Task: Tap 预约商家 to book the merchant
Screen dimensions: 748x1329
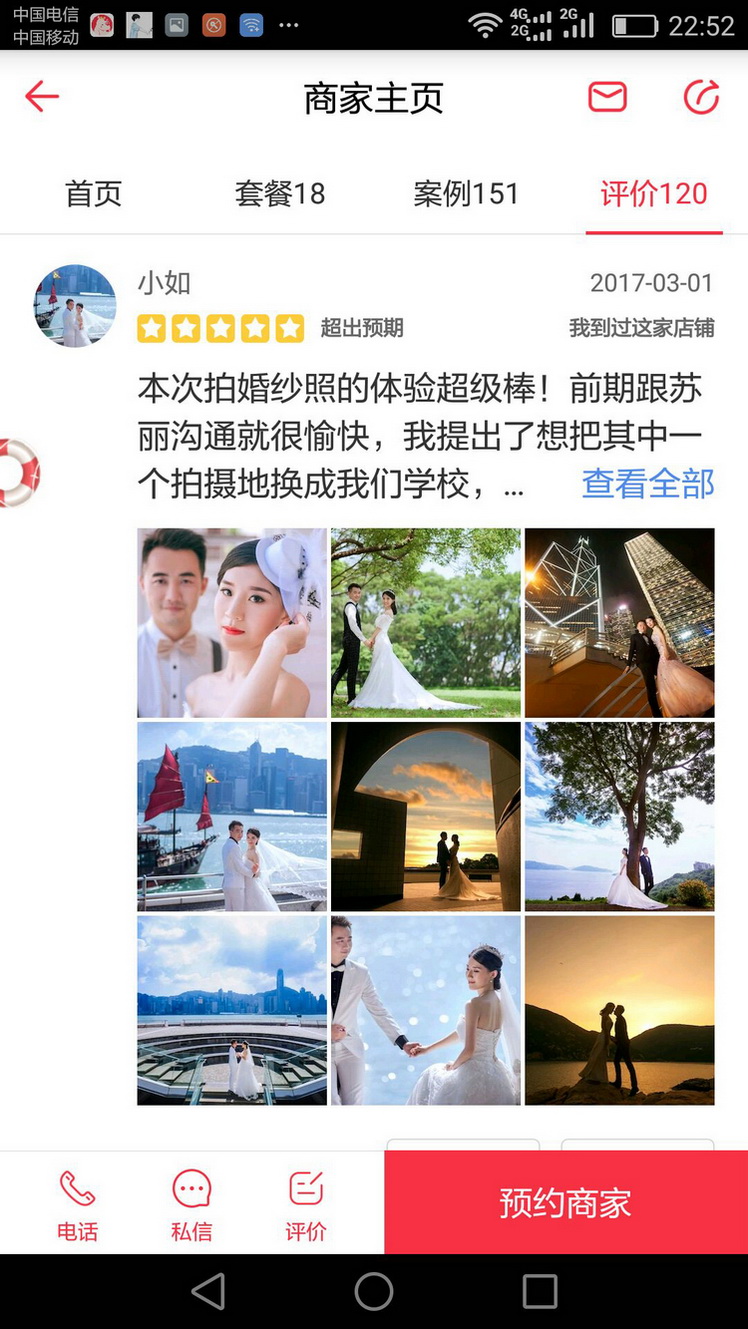Action: (566, 1202)
